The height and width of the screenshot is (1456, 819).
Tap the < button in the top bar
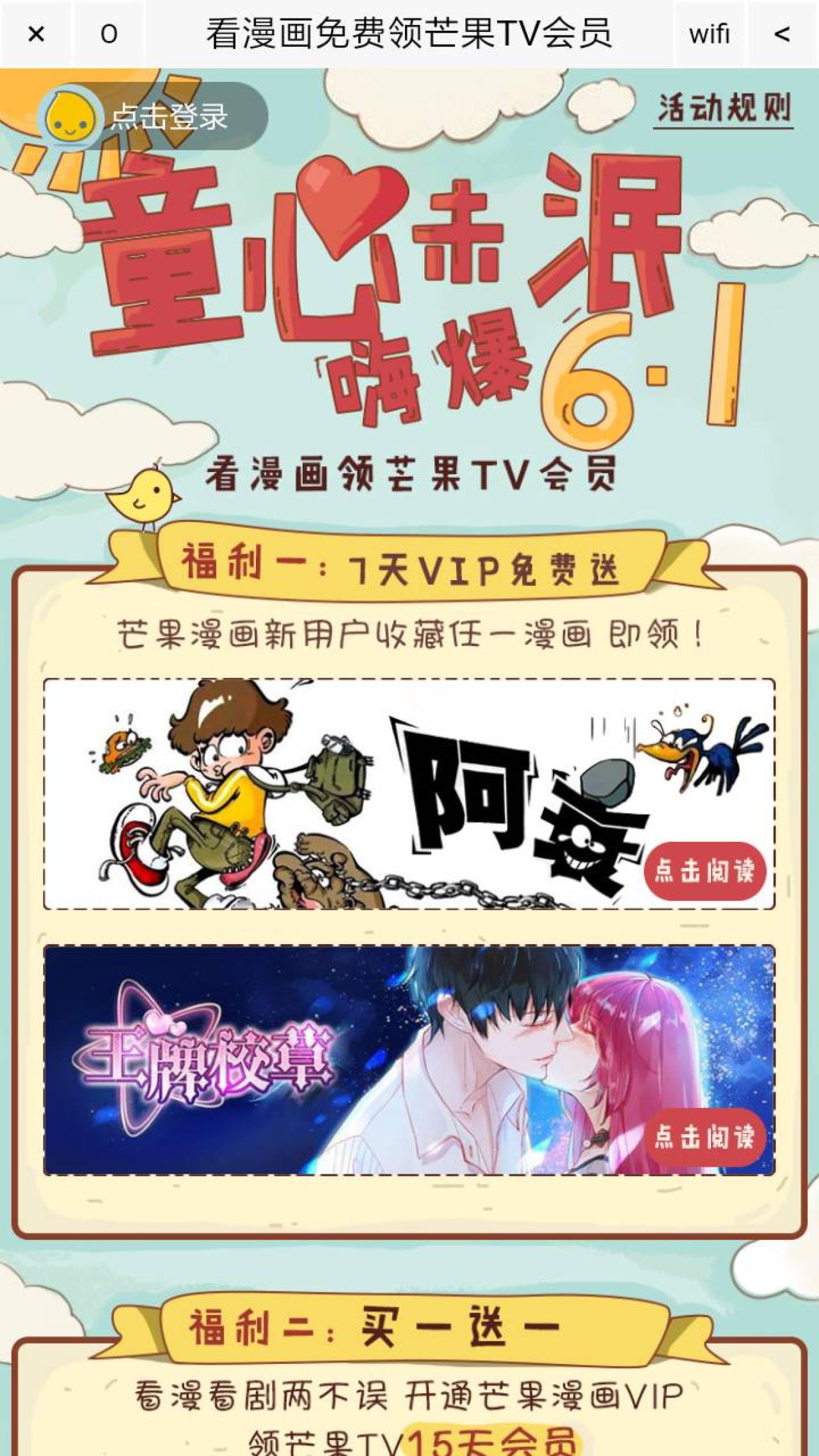click(782, 34)
